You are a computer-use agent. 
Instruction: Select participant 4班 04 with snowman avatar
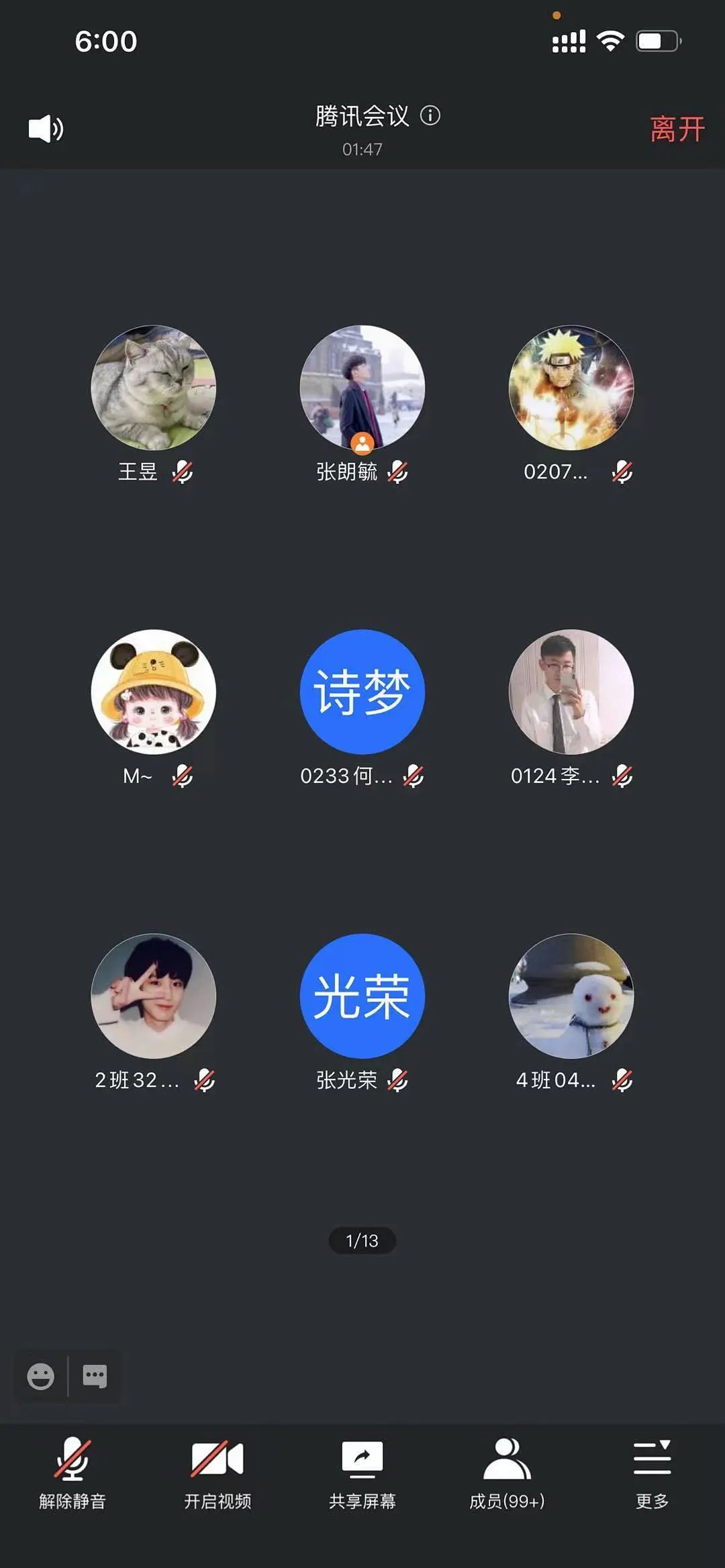click(x=571, y=996)
